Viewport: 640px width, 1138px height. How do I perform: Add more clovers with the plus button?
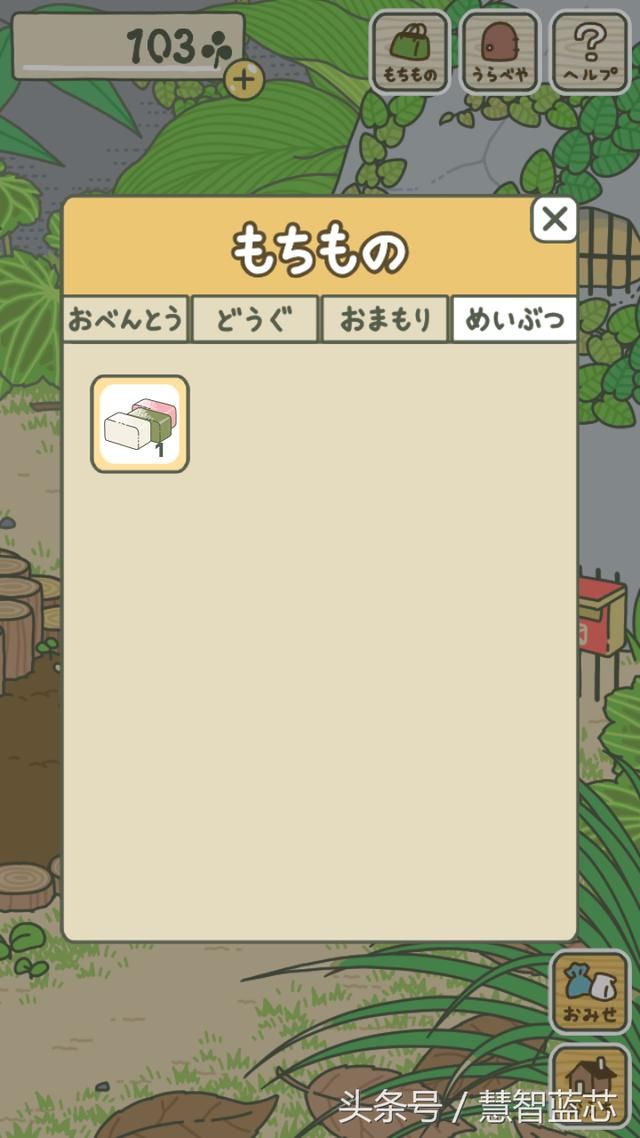pos(244,80)
